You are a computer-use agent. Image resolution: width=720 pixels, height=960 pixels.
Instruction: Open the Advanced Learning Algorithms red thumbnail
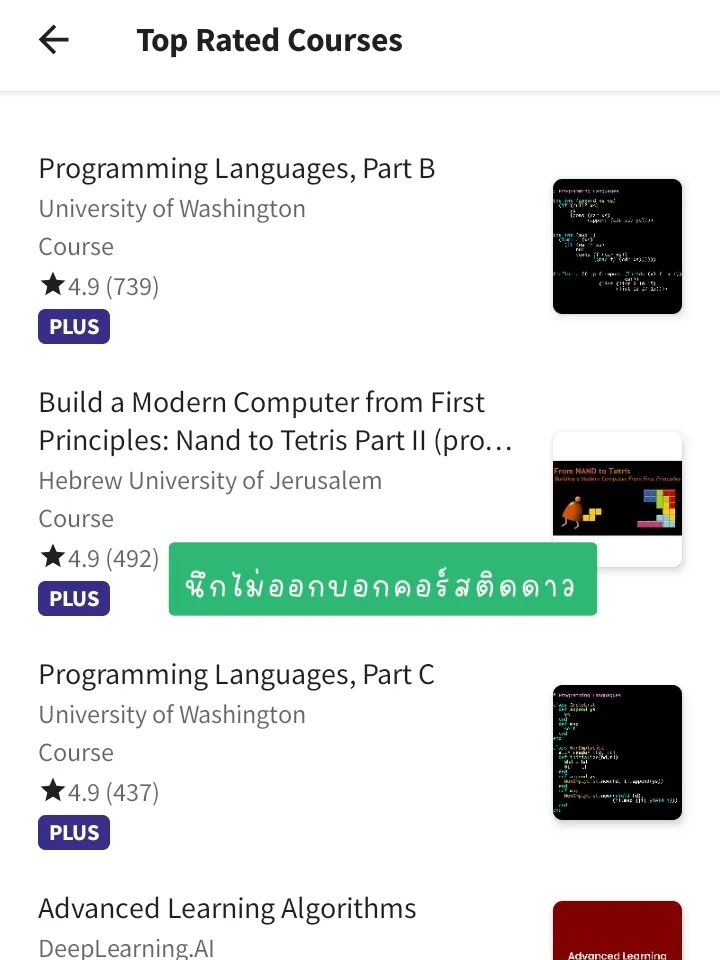[617, 931]
